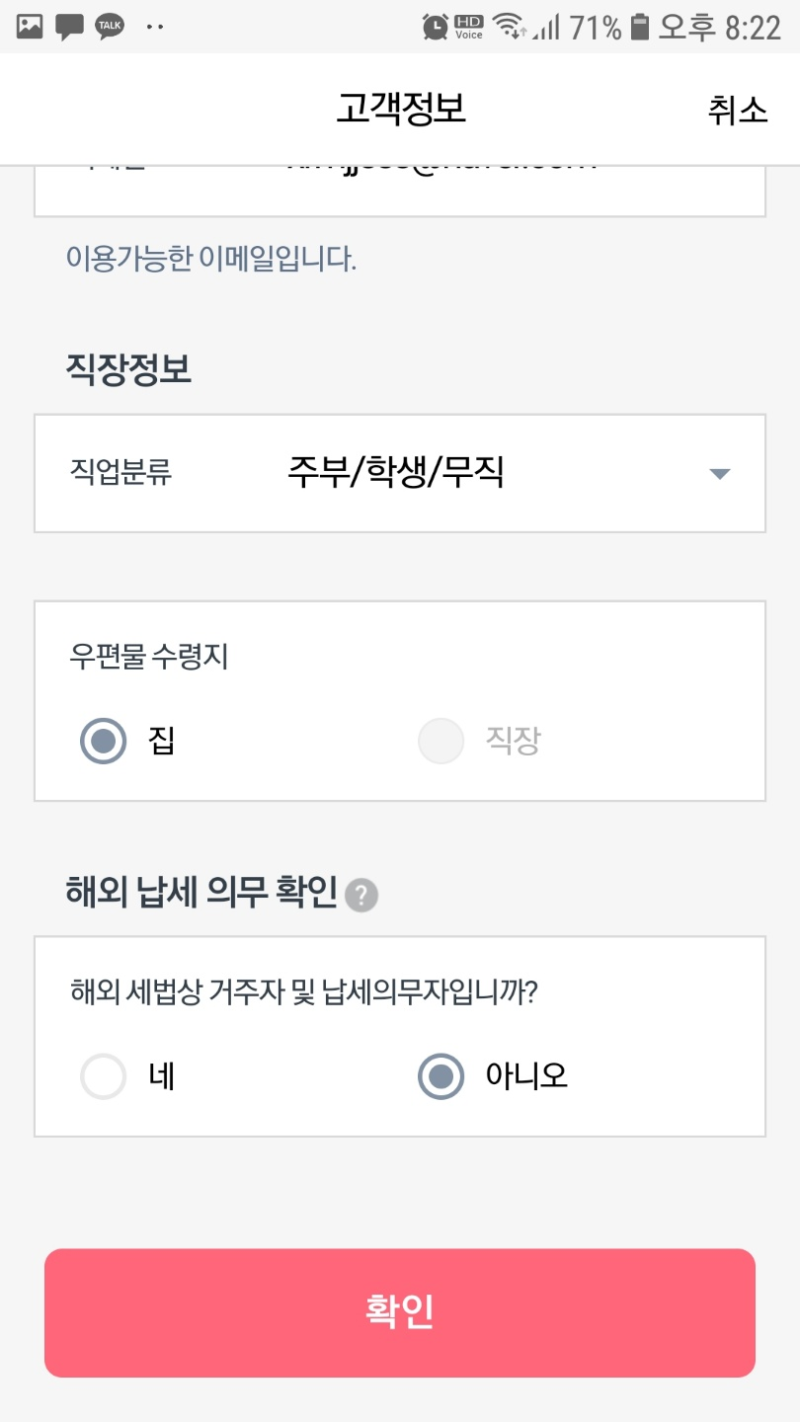Choose 아니오 for overseas tax residency
Image resolution: width=800 pixels, height=1422 pixels.
click(x=441, y=1077)
